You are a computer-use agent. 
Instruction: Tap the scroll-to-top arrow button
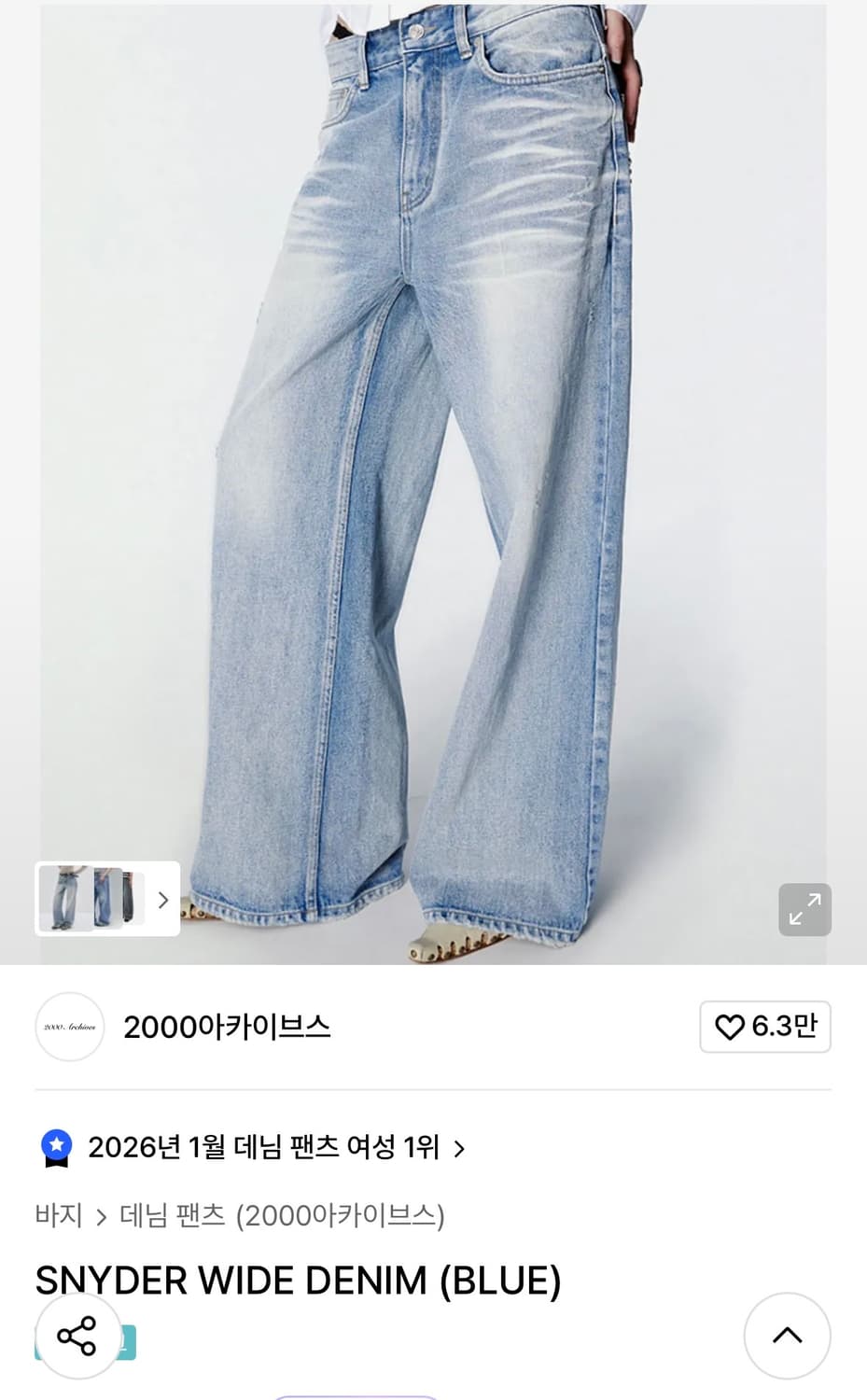787,1336
